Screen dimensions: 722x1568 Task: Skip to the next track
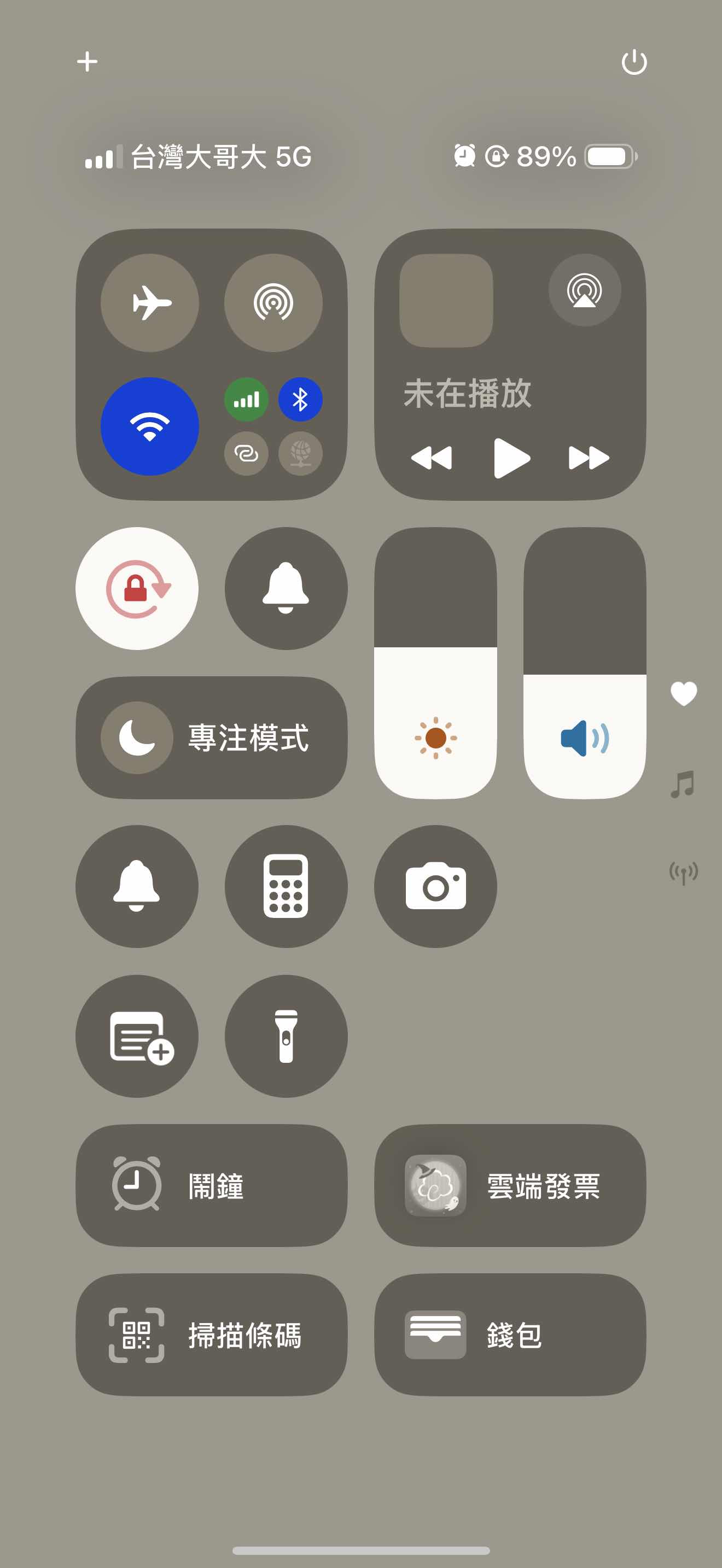point(588,458)
